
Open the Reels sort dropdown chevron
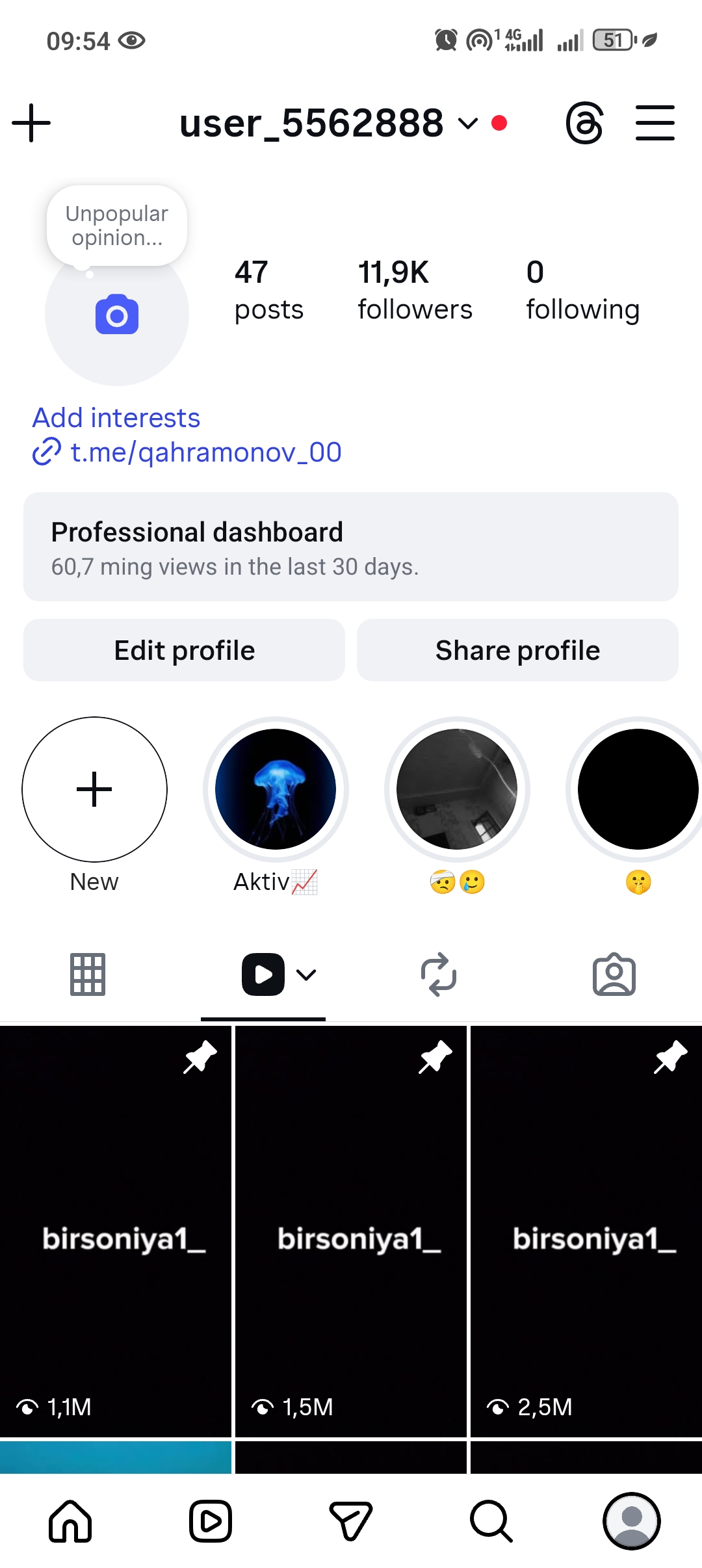(307, 973)
